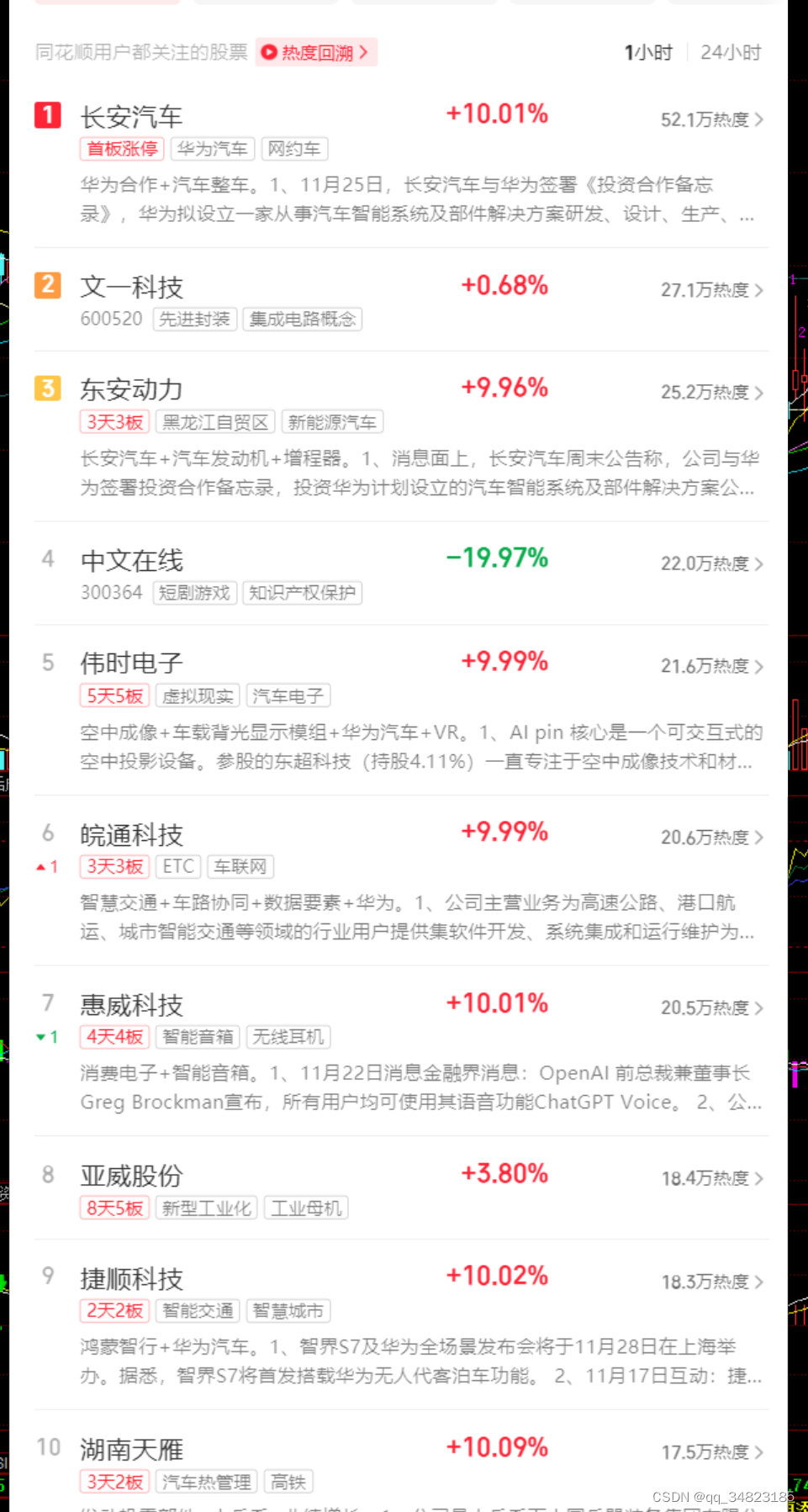808x1512 pixels.
Task: Tap the 集成电路概念 tag under 文一科技
Action: pos(303,320)
